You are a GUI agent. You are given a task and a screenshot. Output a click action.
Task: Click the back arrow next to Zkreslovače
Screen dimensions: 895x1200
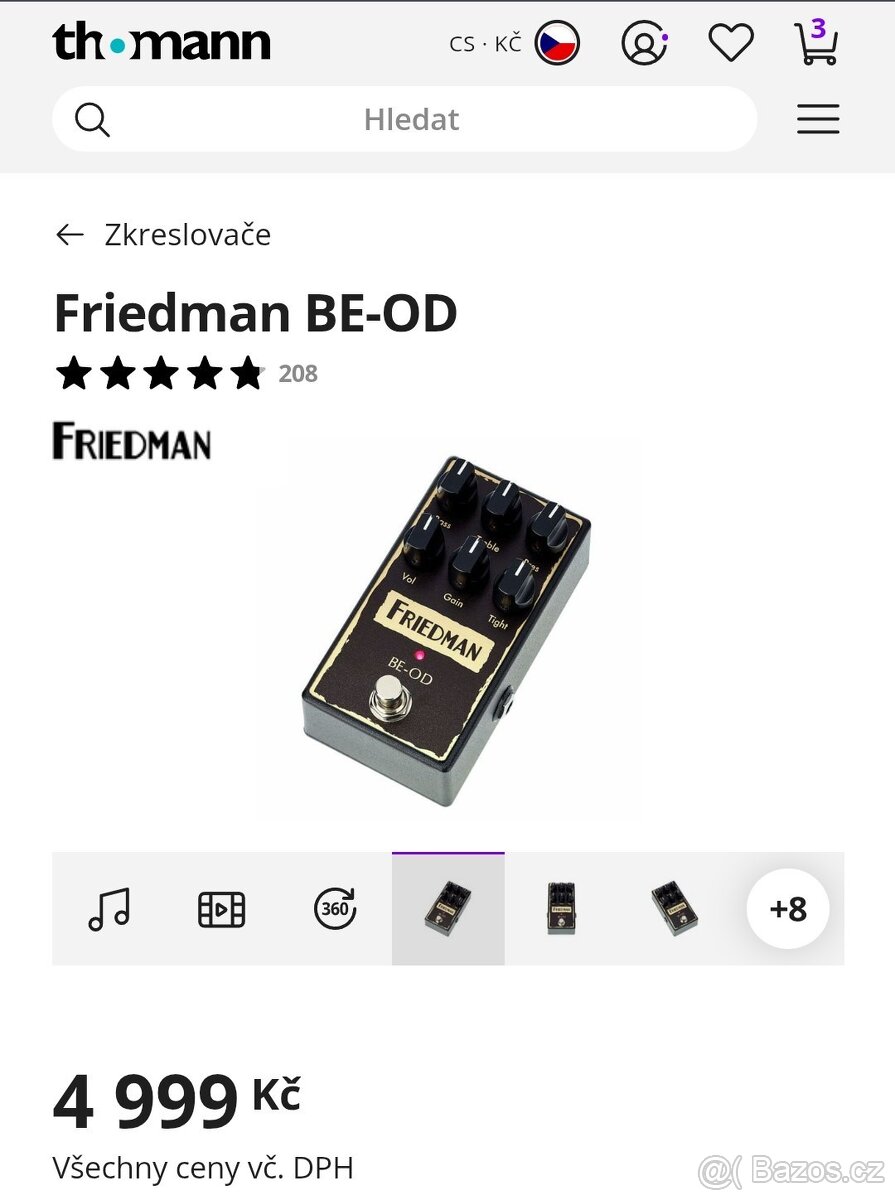[69, 234]
